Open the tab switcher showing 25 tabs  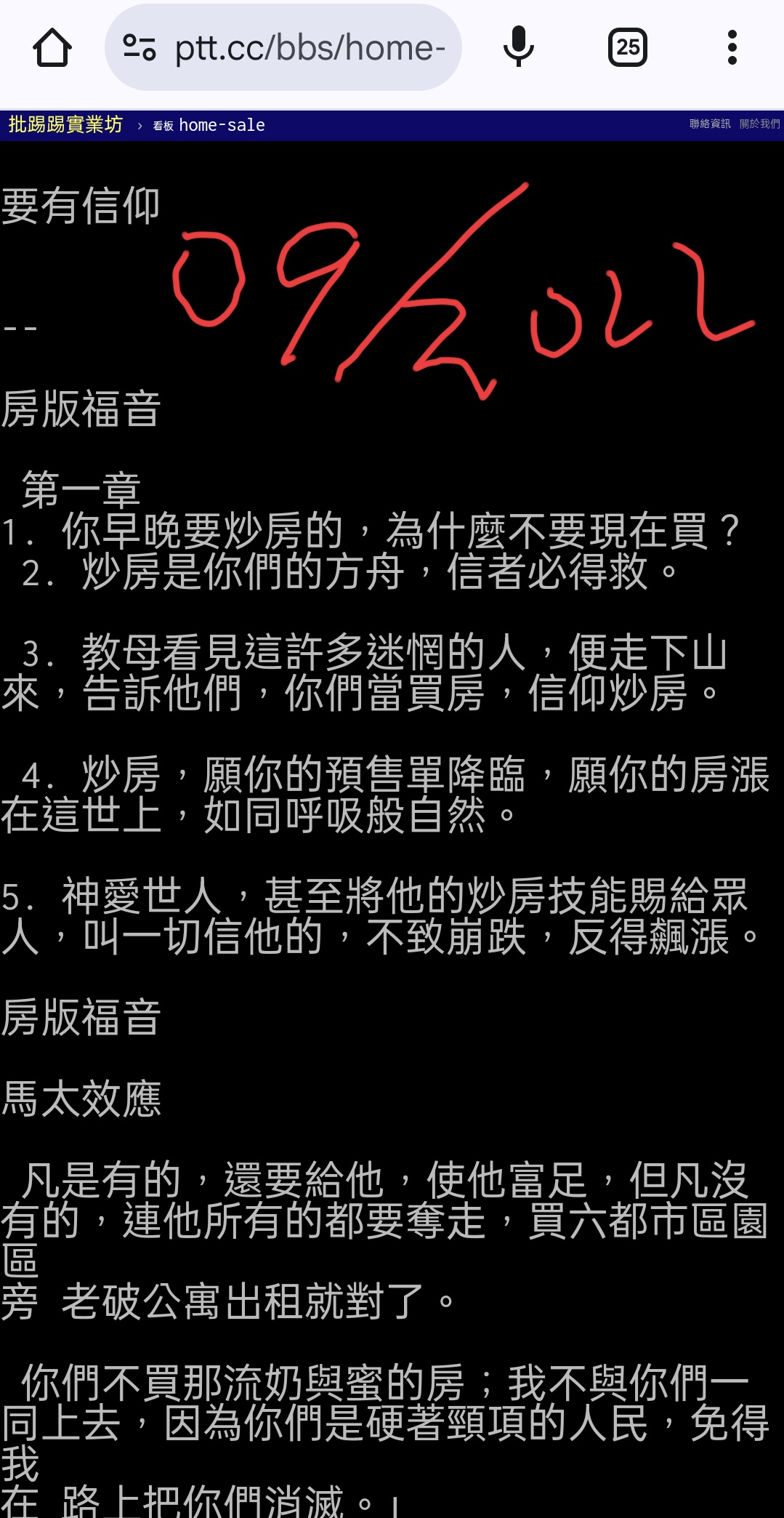pos(628,48)
